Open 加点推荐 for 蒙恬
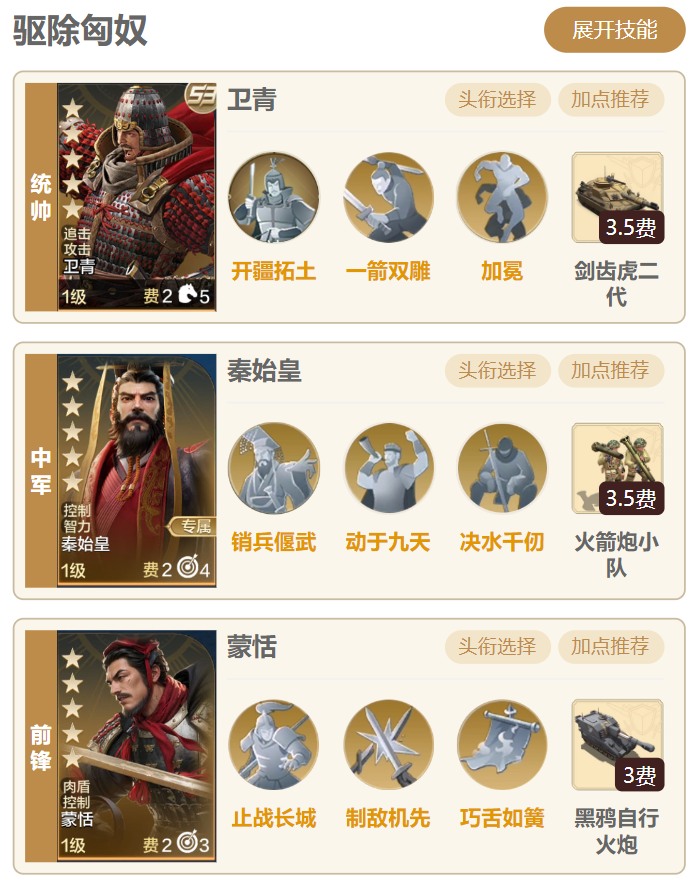Image resolution: width=689 pixels, height=882 pixels. [610, 646]
